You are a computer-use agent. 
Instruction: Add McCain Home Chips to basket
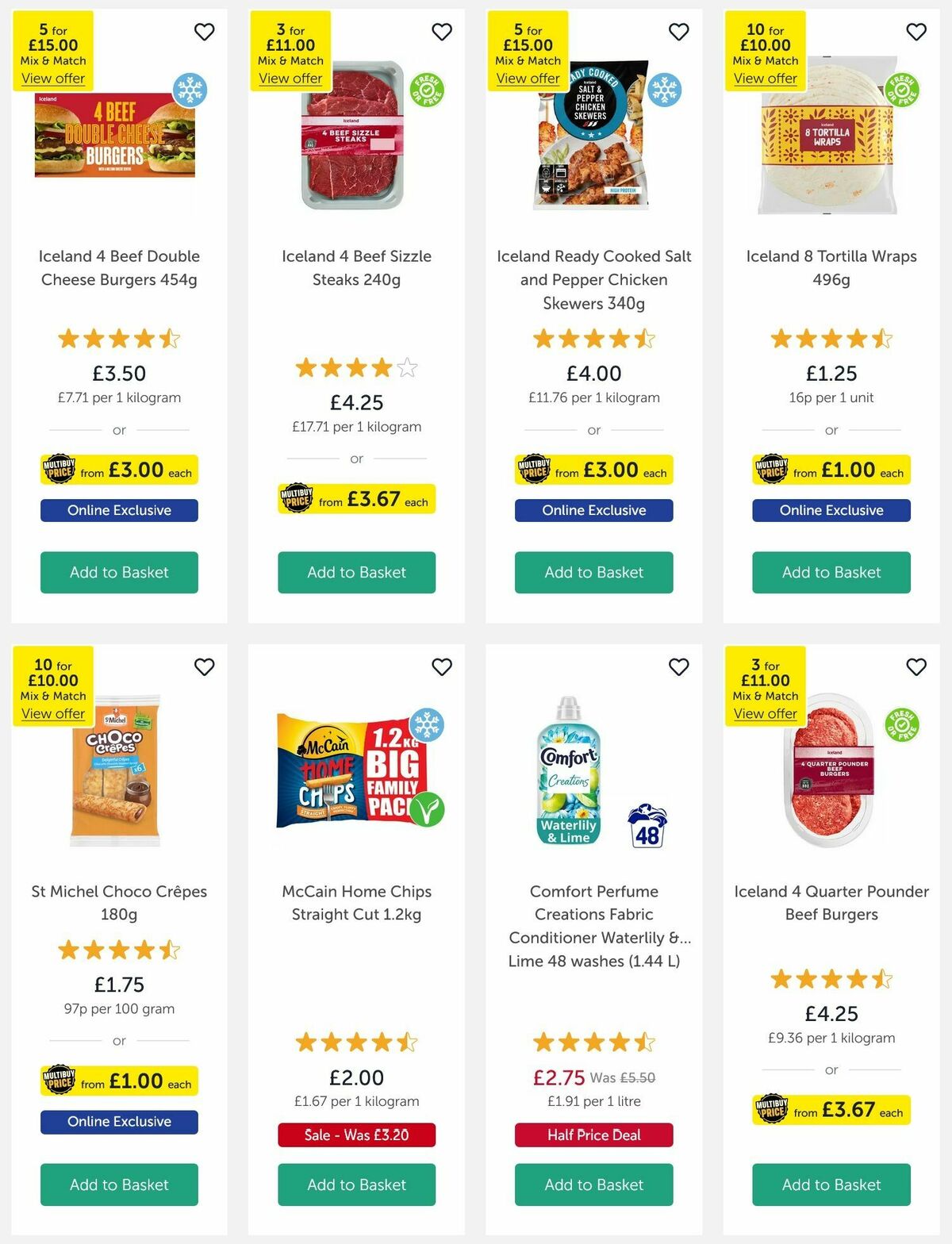coord(355,1184)
